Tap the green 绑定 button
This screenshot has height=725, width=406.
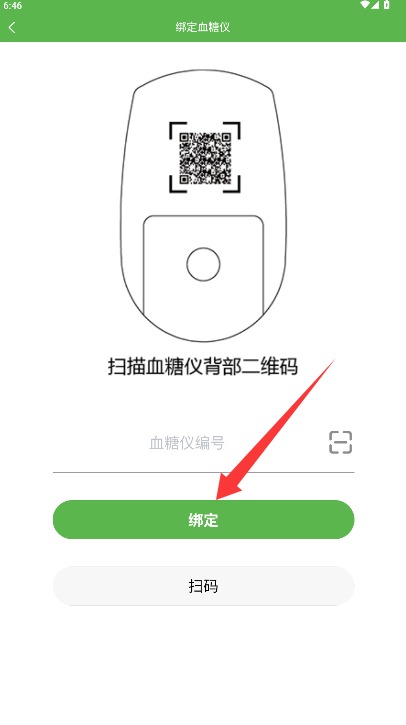click(203, 519)
